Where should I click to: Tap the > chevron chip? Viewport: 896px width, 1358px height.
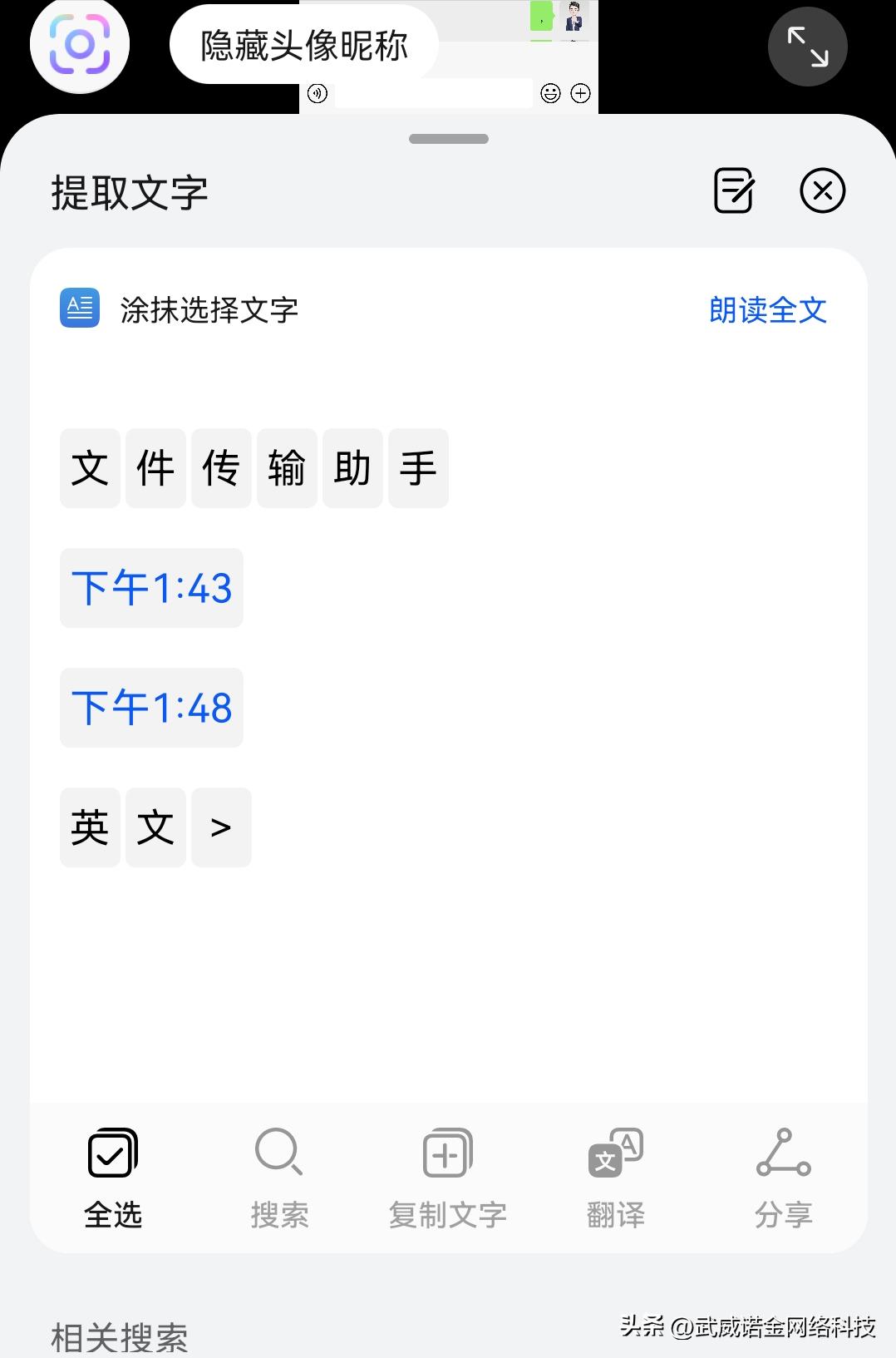pyautogui.click(x=220, y=827)
